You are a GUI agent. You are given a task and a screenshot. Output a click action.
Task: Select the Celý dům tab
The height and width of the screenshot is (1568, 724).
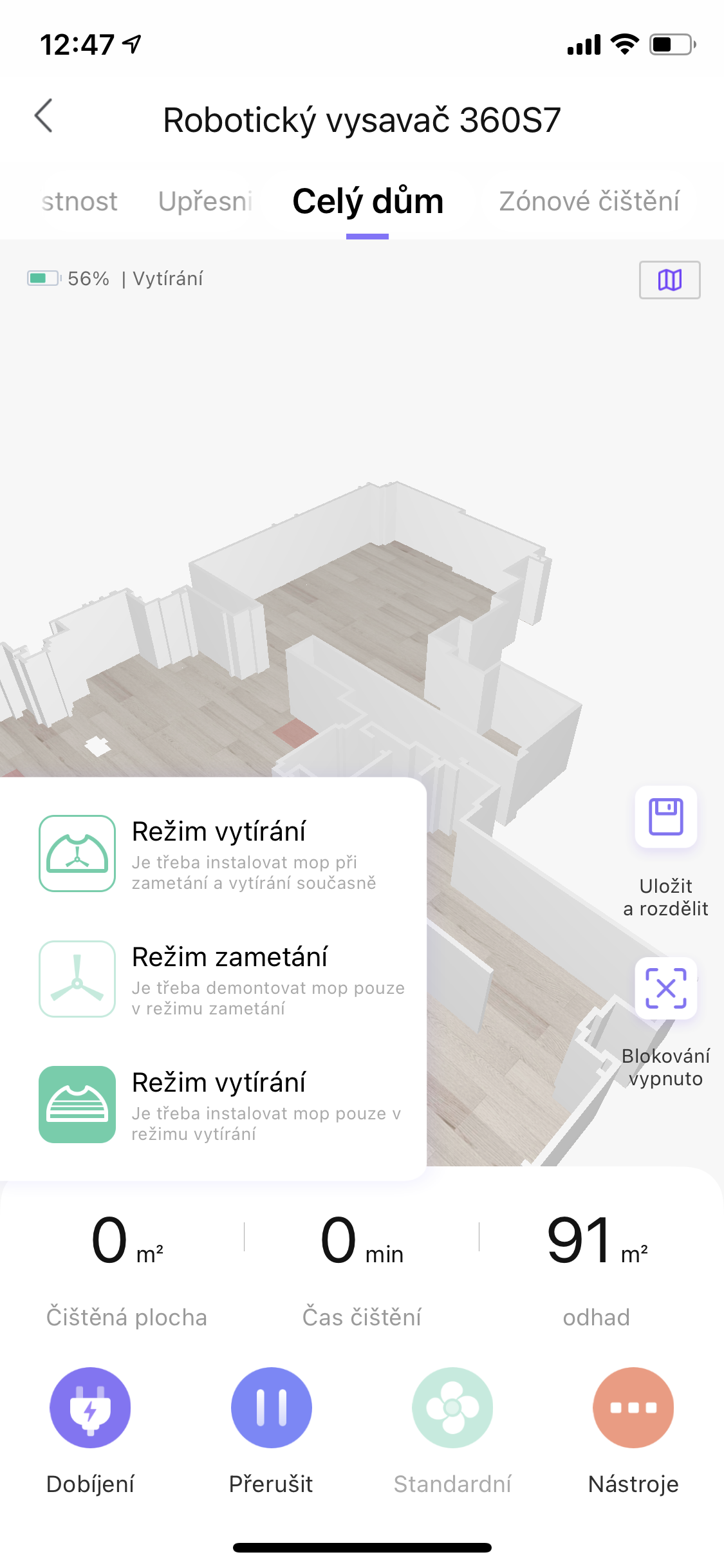pos(367,201)
